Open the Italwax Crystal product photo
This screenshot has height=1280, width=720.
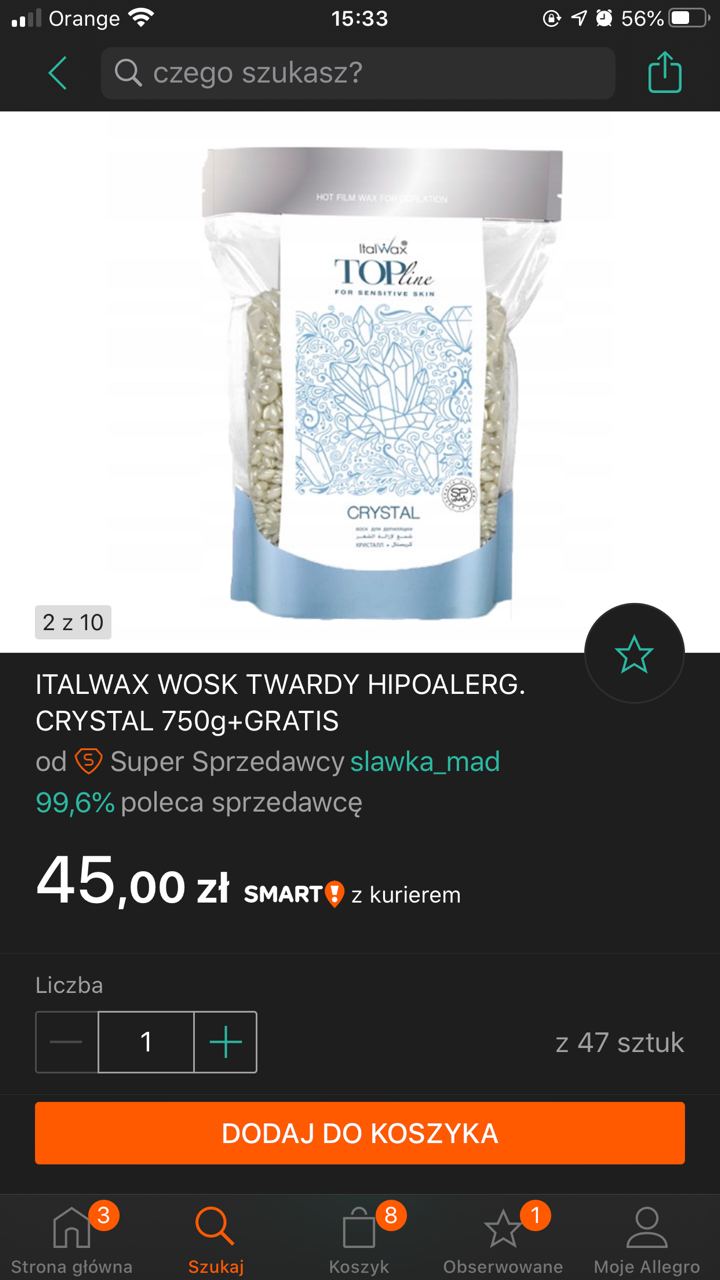click(x=360, y=382)
